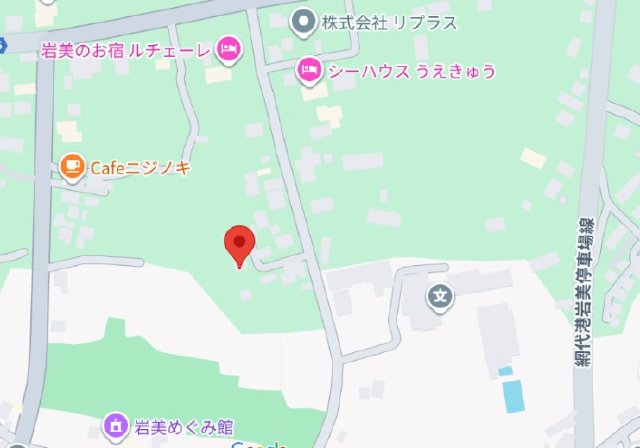Open the 岩美めぐみ館 shop marker
The height and width of the screenshot is (448, 640).
[116, 425]
